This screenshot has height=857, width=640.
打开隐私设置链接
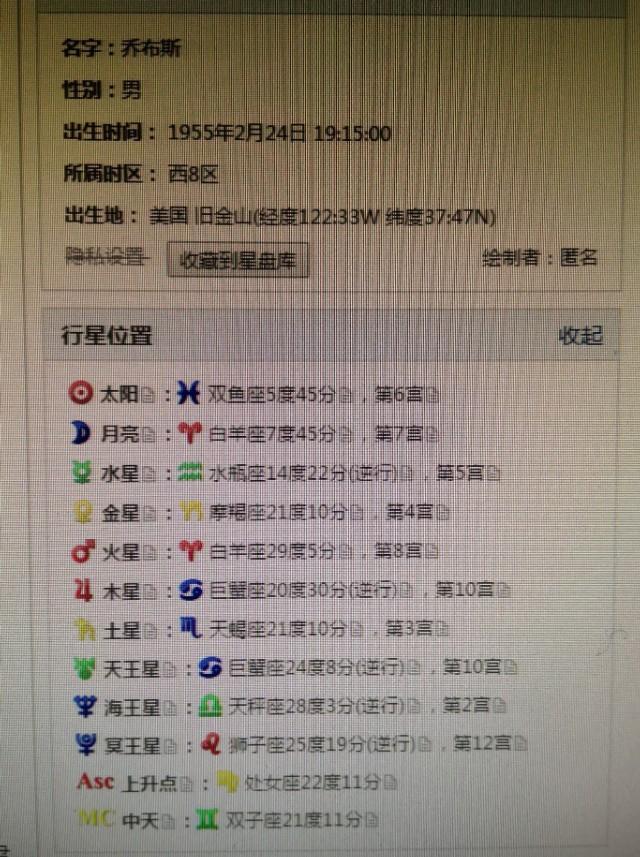tap(105, 258)
